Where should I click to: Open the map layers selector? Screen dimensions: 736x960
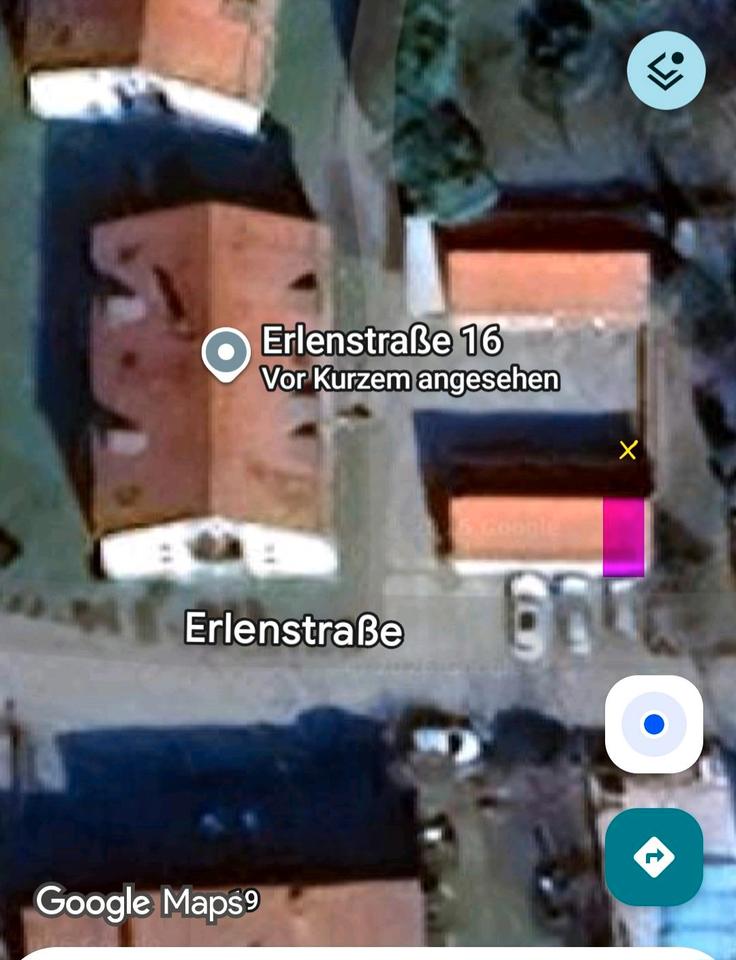[x=666, y=70]
